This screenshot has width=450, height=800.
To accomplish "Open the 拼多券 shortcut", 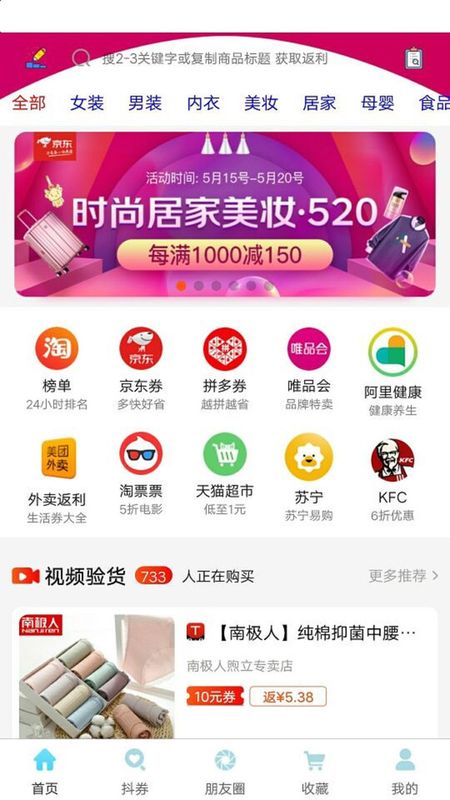I will point(224,369).
